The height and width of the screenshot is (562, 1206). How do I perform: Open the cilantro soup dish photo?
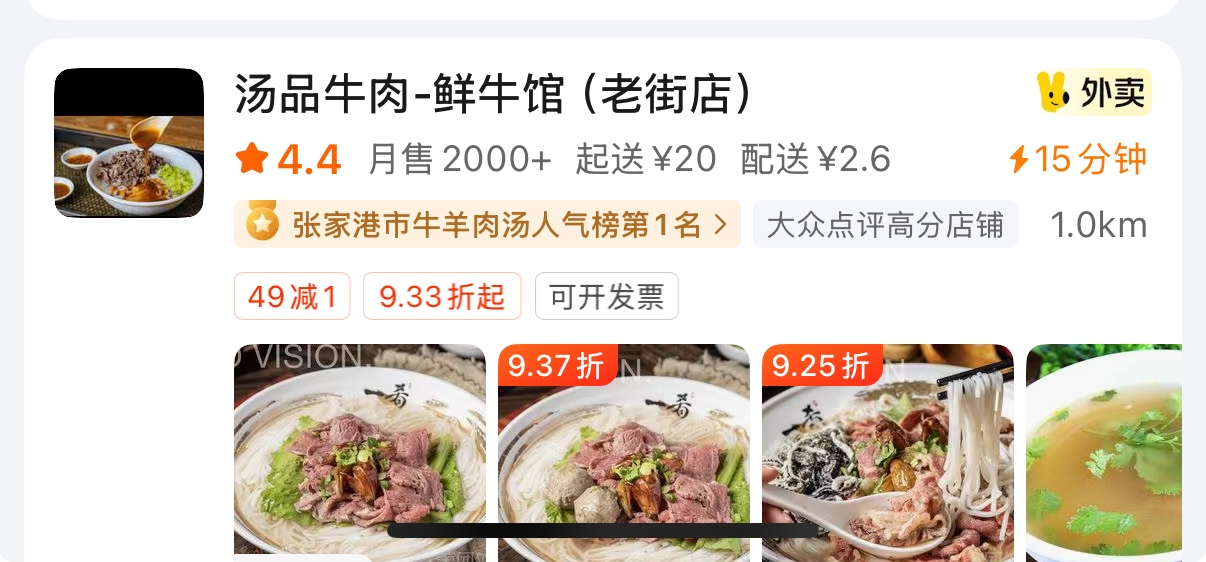click(x=1103, y=450)
